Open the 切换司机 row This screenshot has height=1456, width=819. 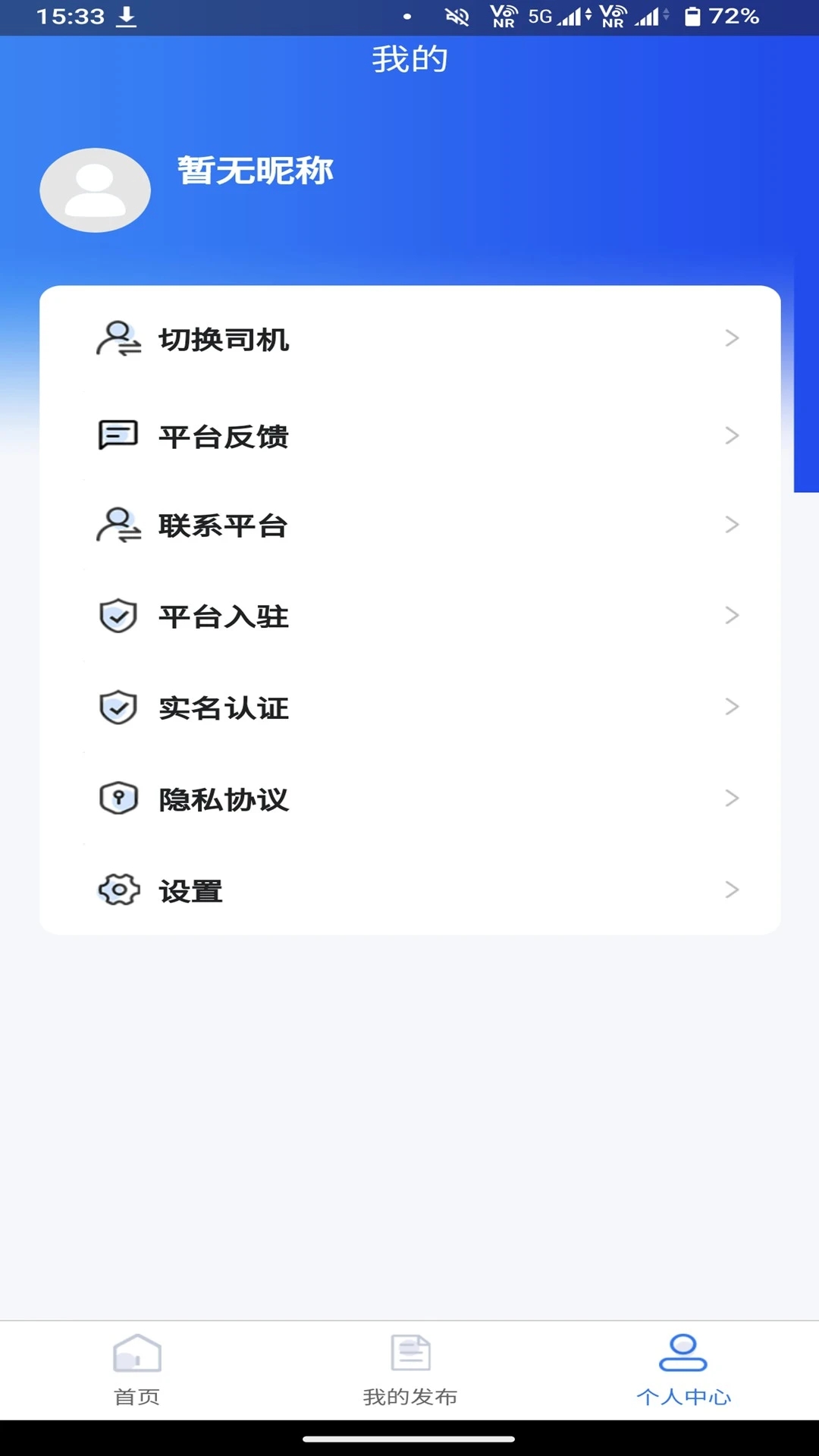point(410,339)
